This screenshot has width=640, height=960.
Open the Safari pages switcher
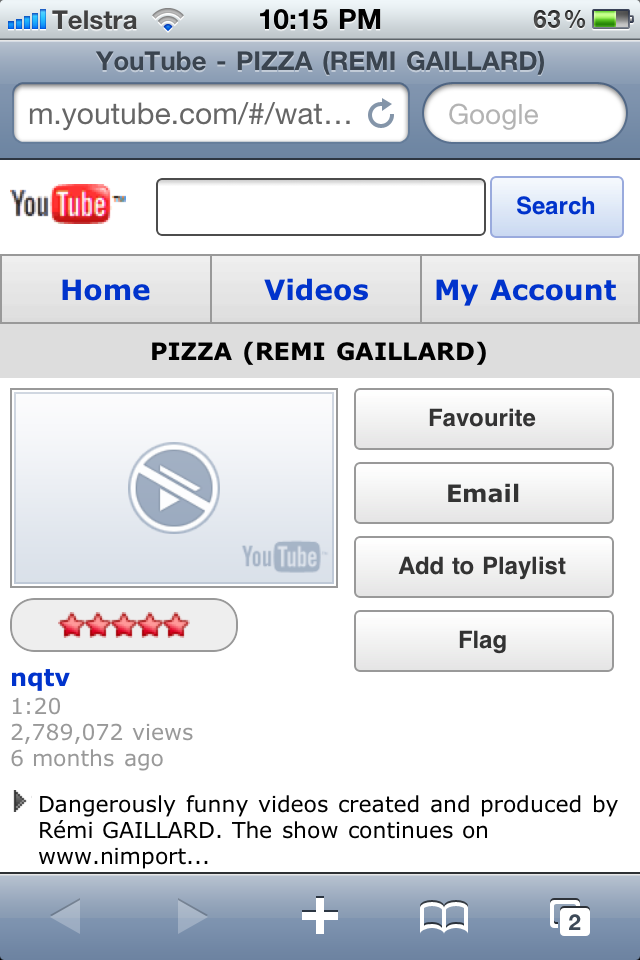click(x=570, y=916)
